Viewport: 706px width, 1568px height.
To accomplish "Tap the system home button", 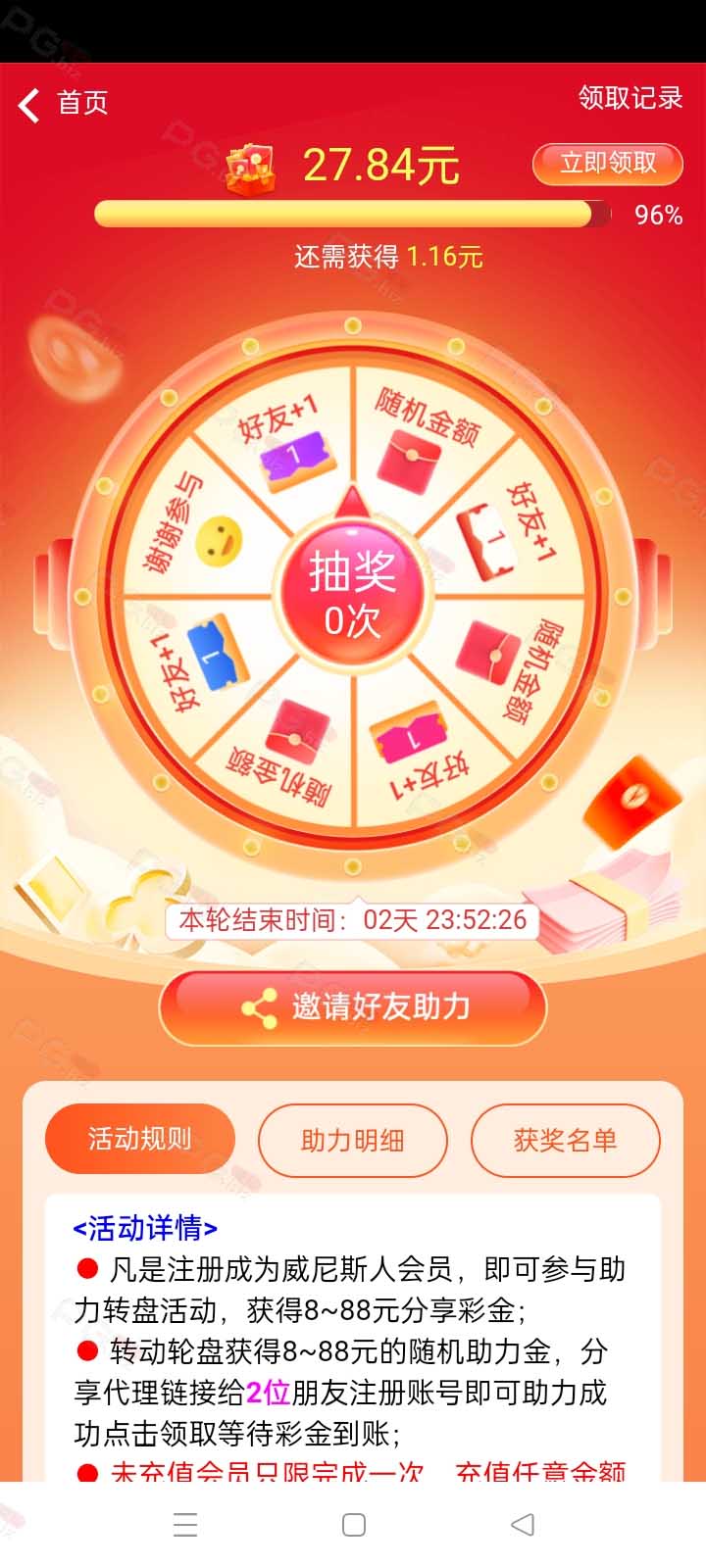I will pos(354,1525).
